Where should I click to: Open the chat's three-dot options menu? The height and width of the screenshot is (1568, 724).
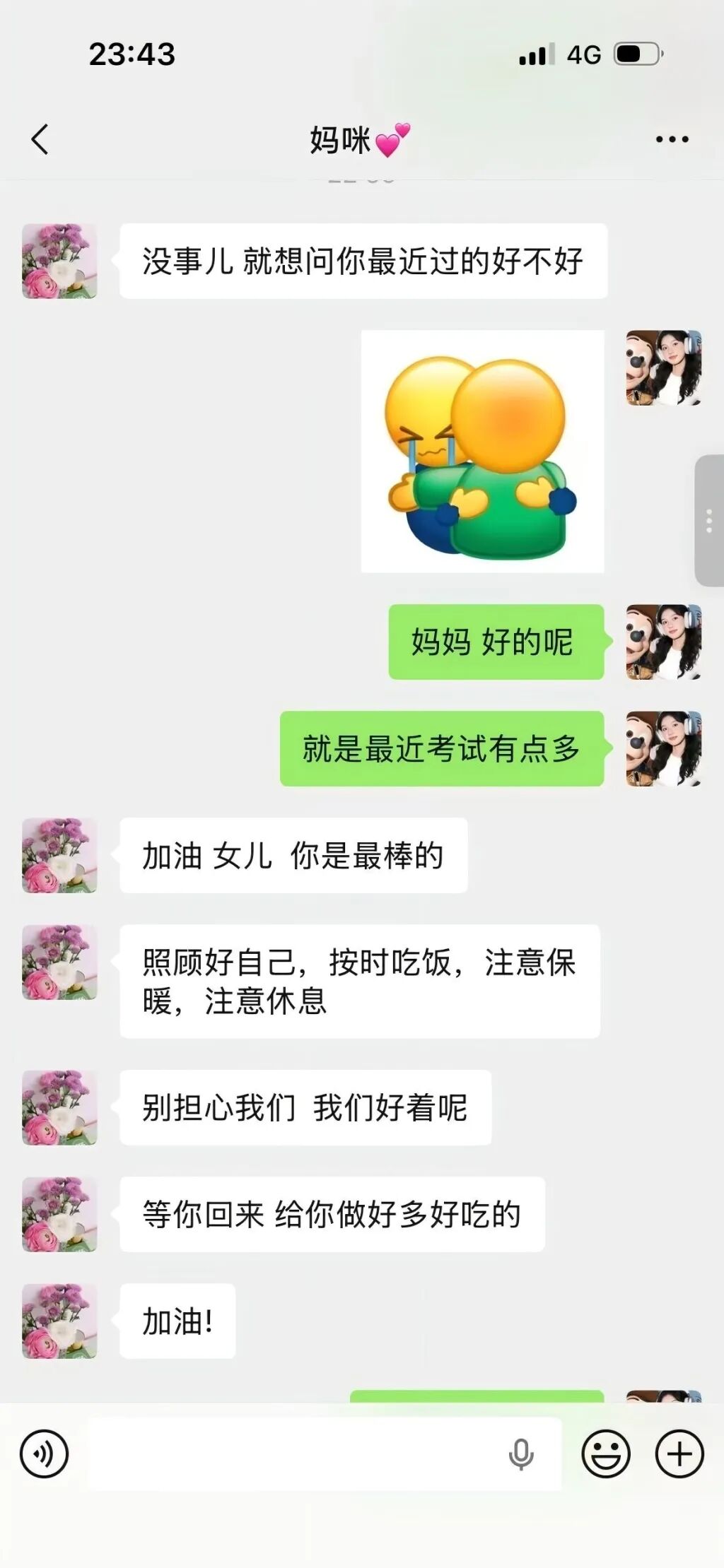point(671,139)
